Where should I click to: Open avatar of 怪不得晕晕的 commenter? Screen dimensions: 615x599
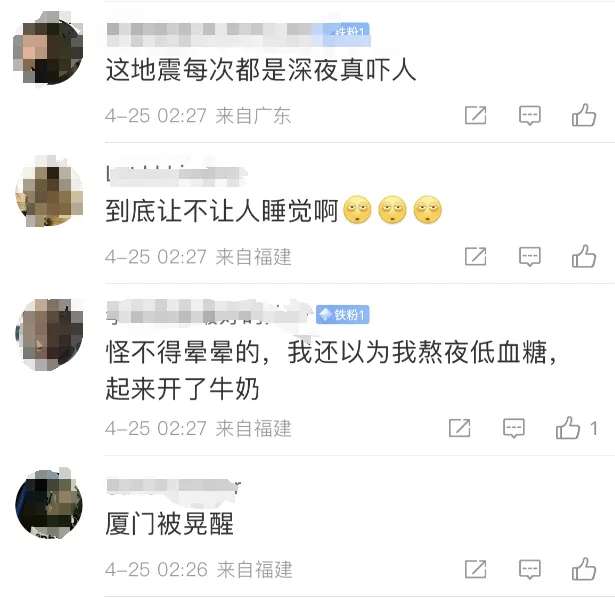48,333
